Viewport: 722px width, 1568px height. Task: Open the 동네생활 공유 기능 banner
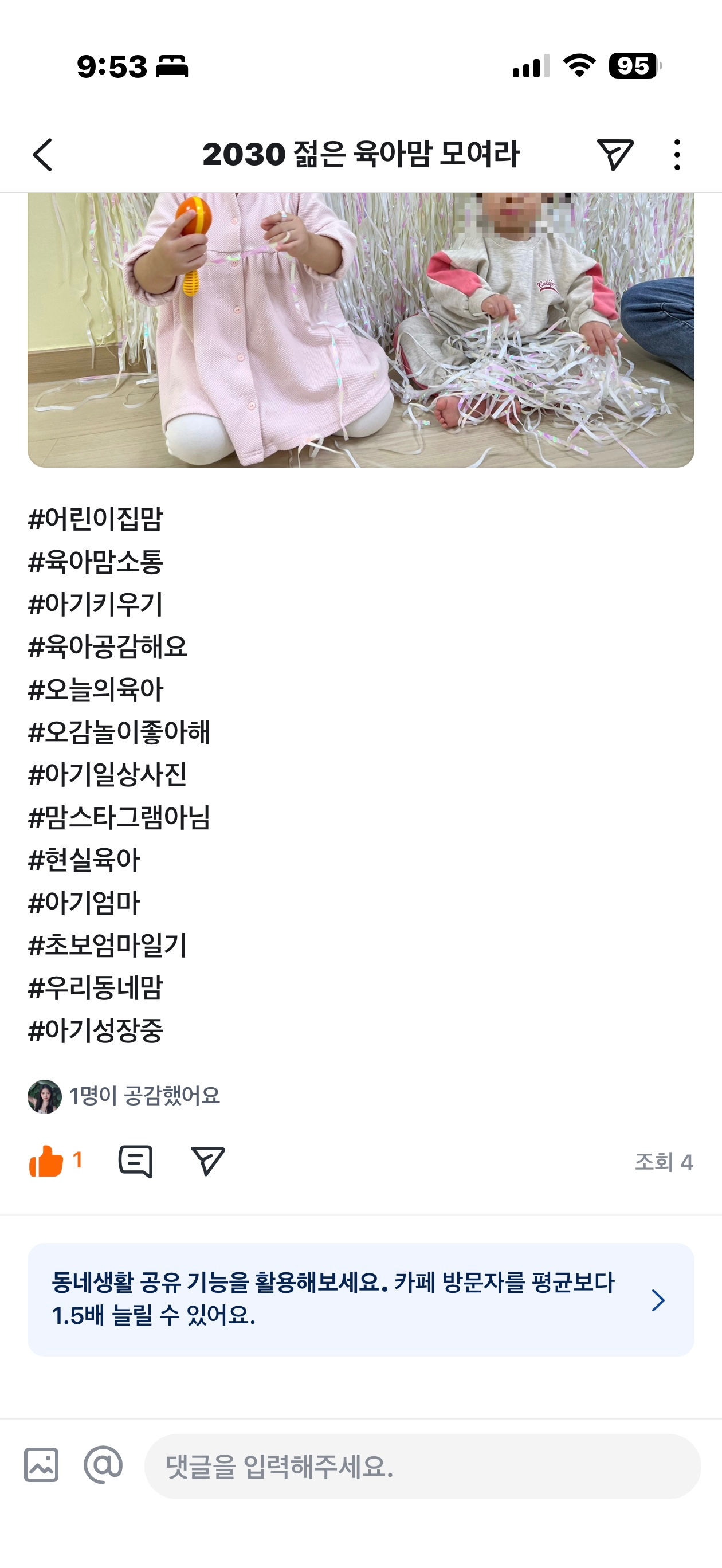click(360, 1300)
